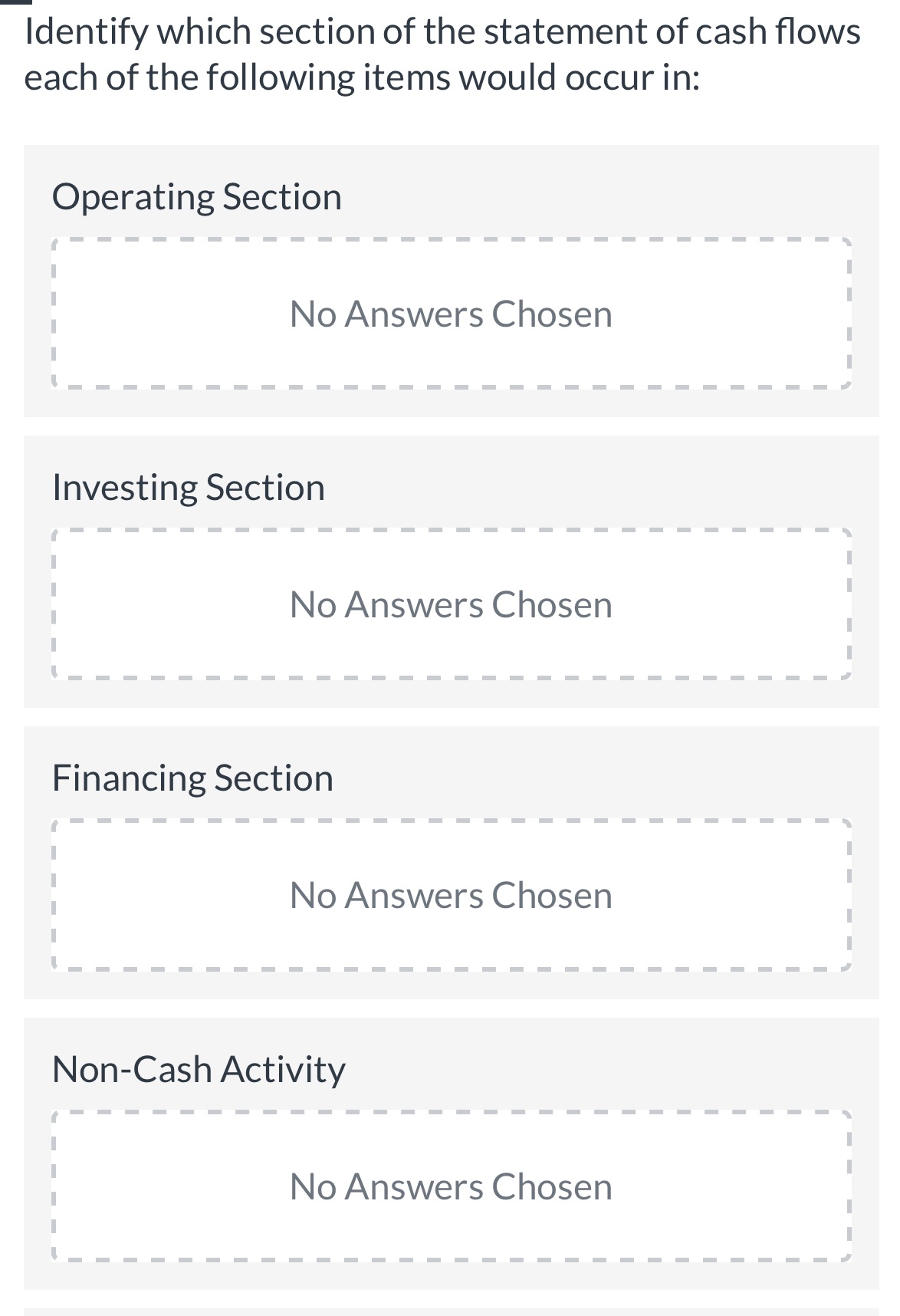Screen dimensions: 900x1316
Task: Select the Operating Section answer box
Action: point(451,314)
